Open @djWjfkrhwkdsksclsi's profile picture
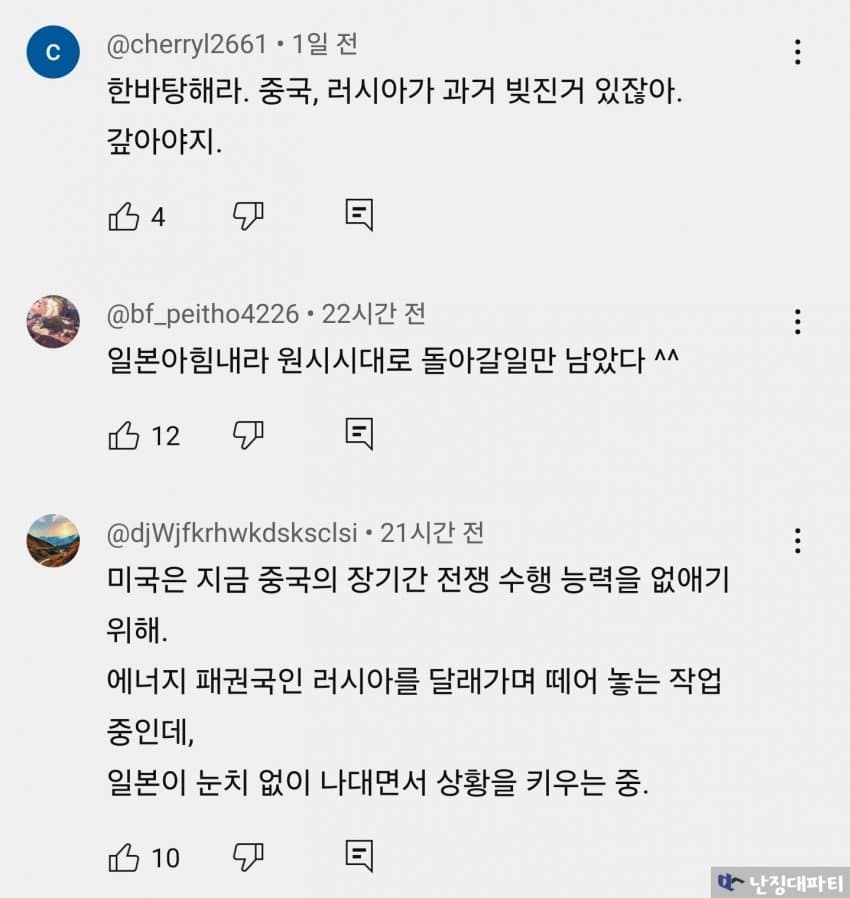The image size is (850, 898). click(53, 541)
